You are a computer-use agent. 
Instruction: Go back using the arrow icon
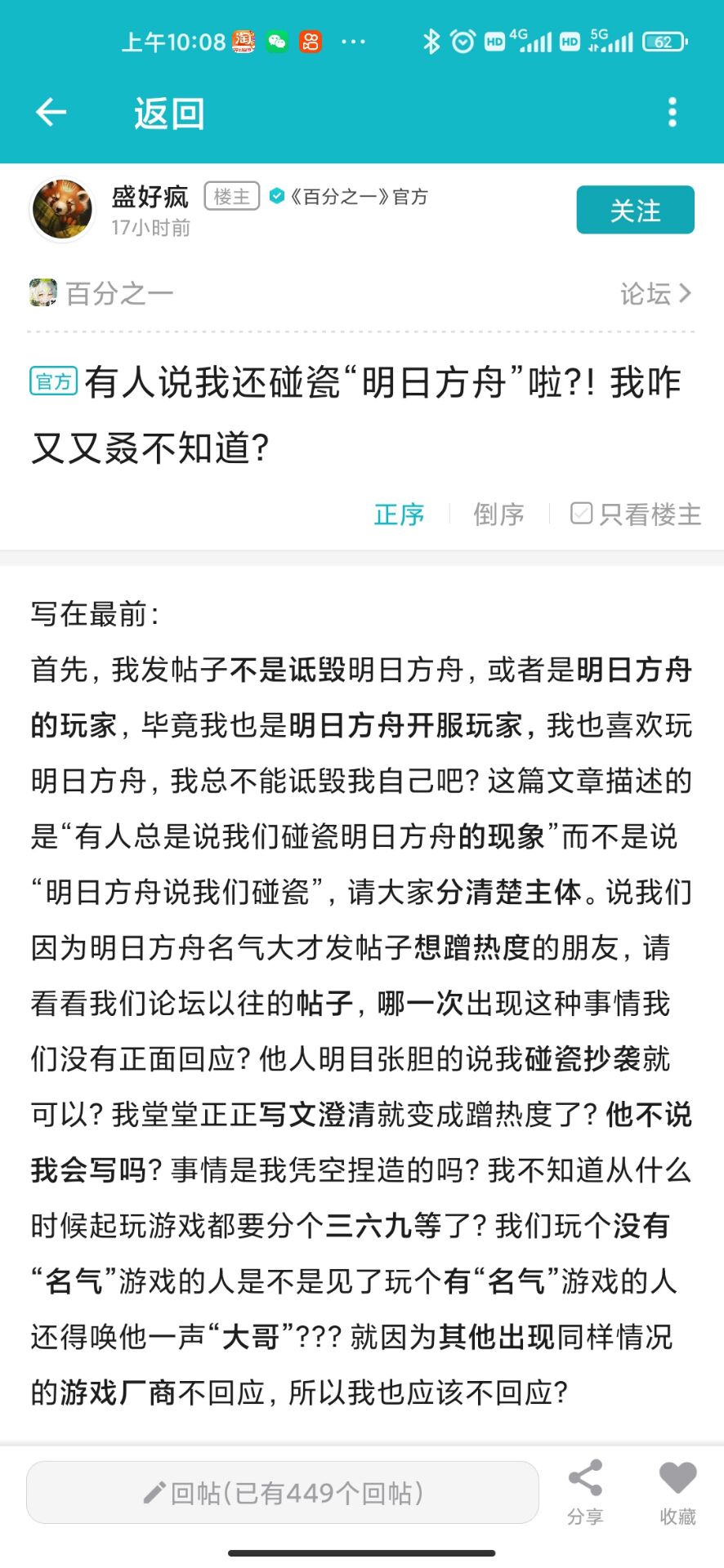click(x=51, y=113)
